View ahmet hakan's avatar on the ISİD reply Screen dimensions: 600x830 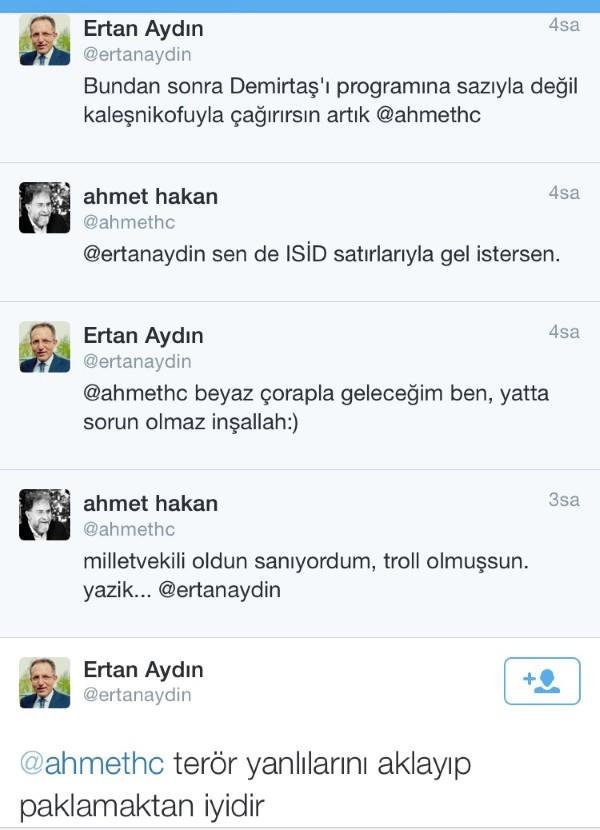coord(45,207)
